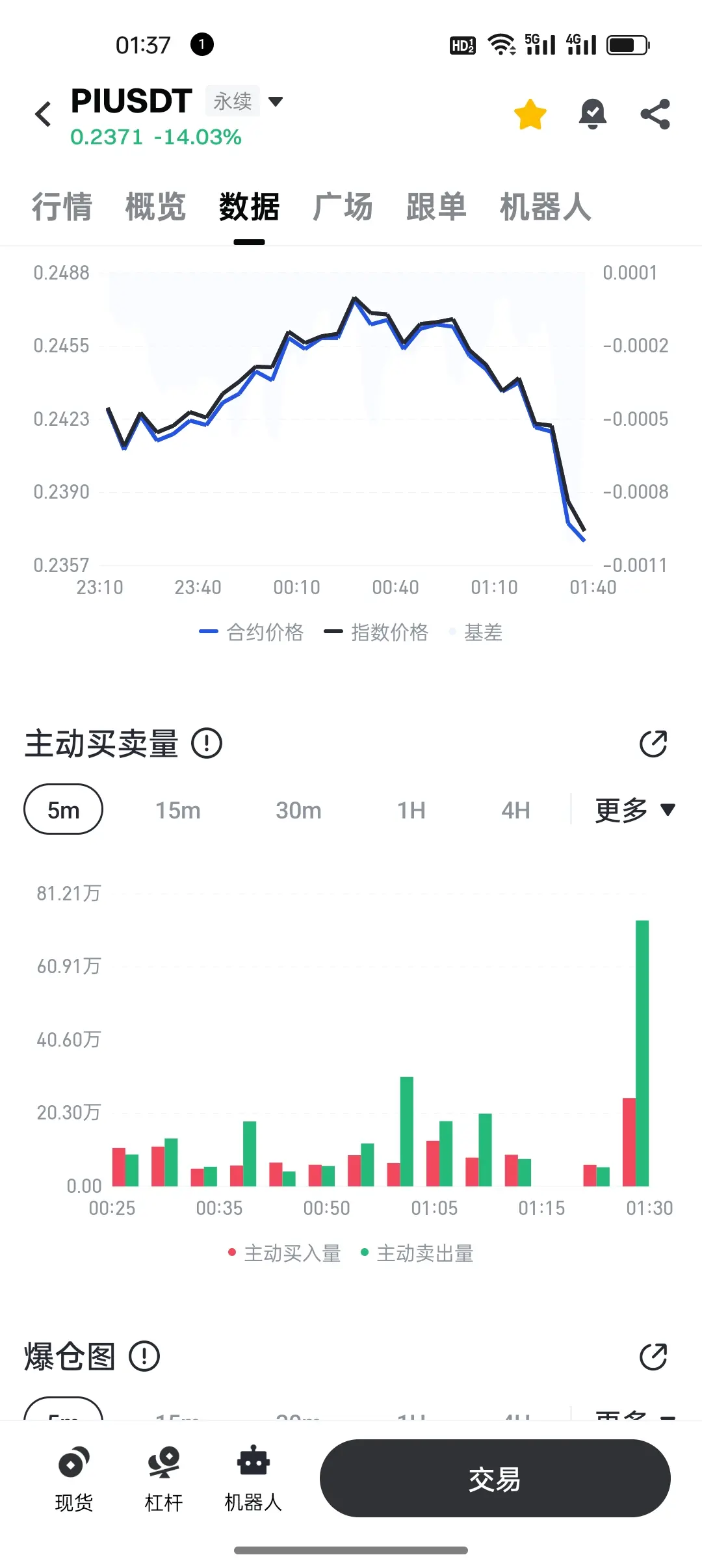
Task: Open price alert bell
Action: (x=592, y=114)
